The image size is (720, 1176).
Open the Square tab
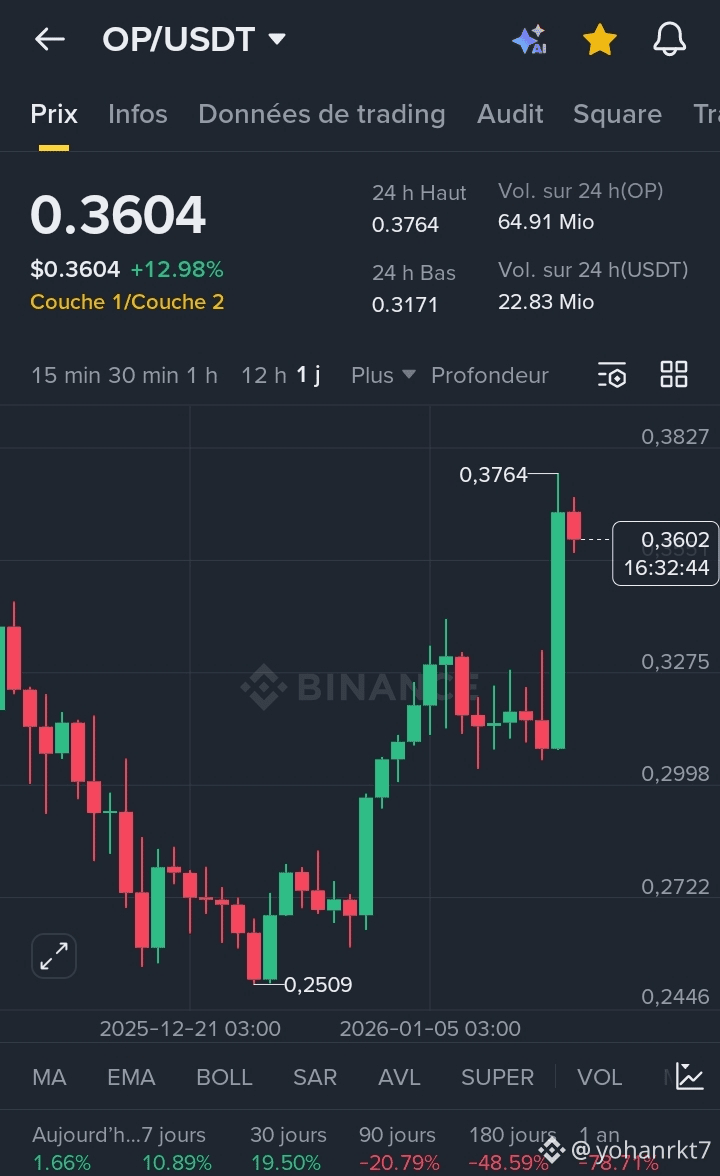[x=617, y=114]
